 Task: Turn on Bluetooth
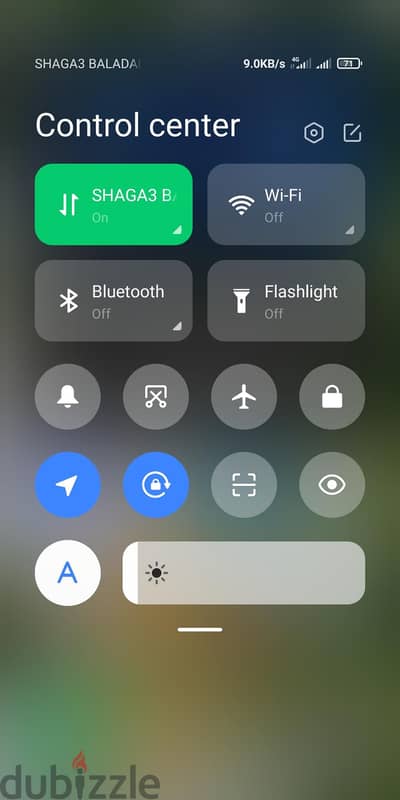pyautogui.click(x=114, y=301)
